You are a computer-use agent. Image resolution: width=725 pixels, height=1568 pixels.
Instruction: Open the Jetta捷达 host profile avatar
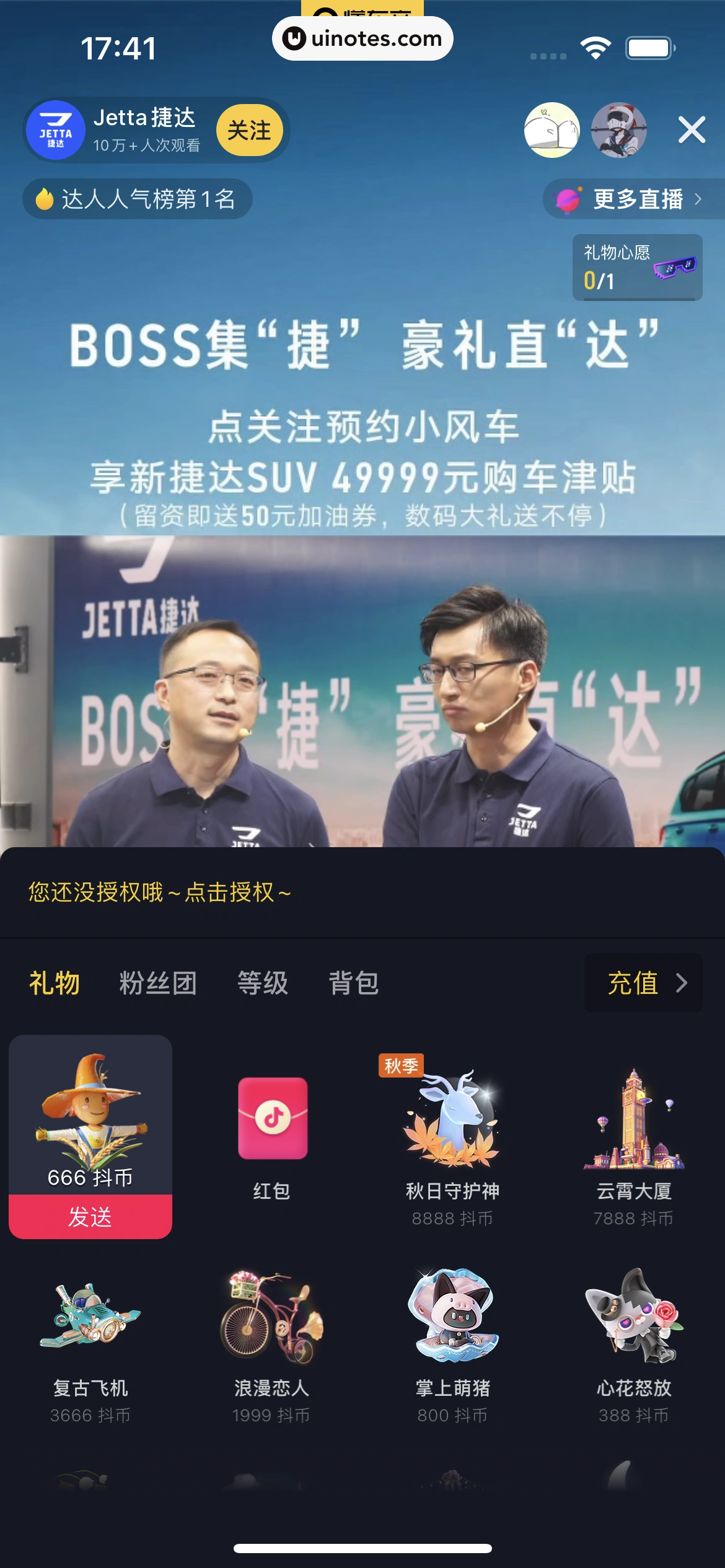(x=56, y=130)
